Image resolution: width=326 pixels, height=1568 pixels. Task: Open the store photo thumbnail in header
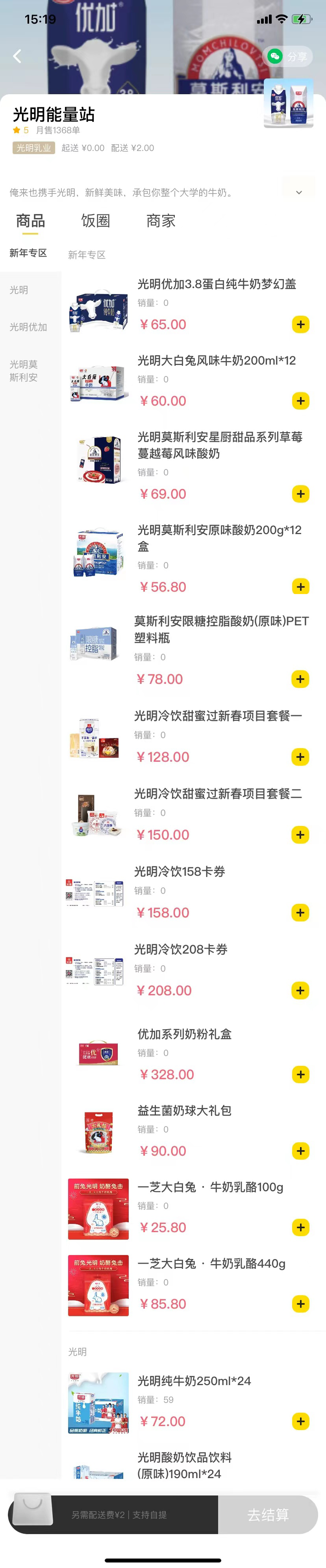(x=288, y=103)
